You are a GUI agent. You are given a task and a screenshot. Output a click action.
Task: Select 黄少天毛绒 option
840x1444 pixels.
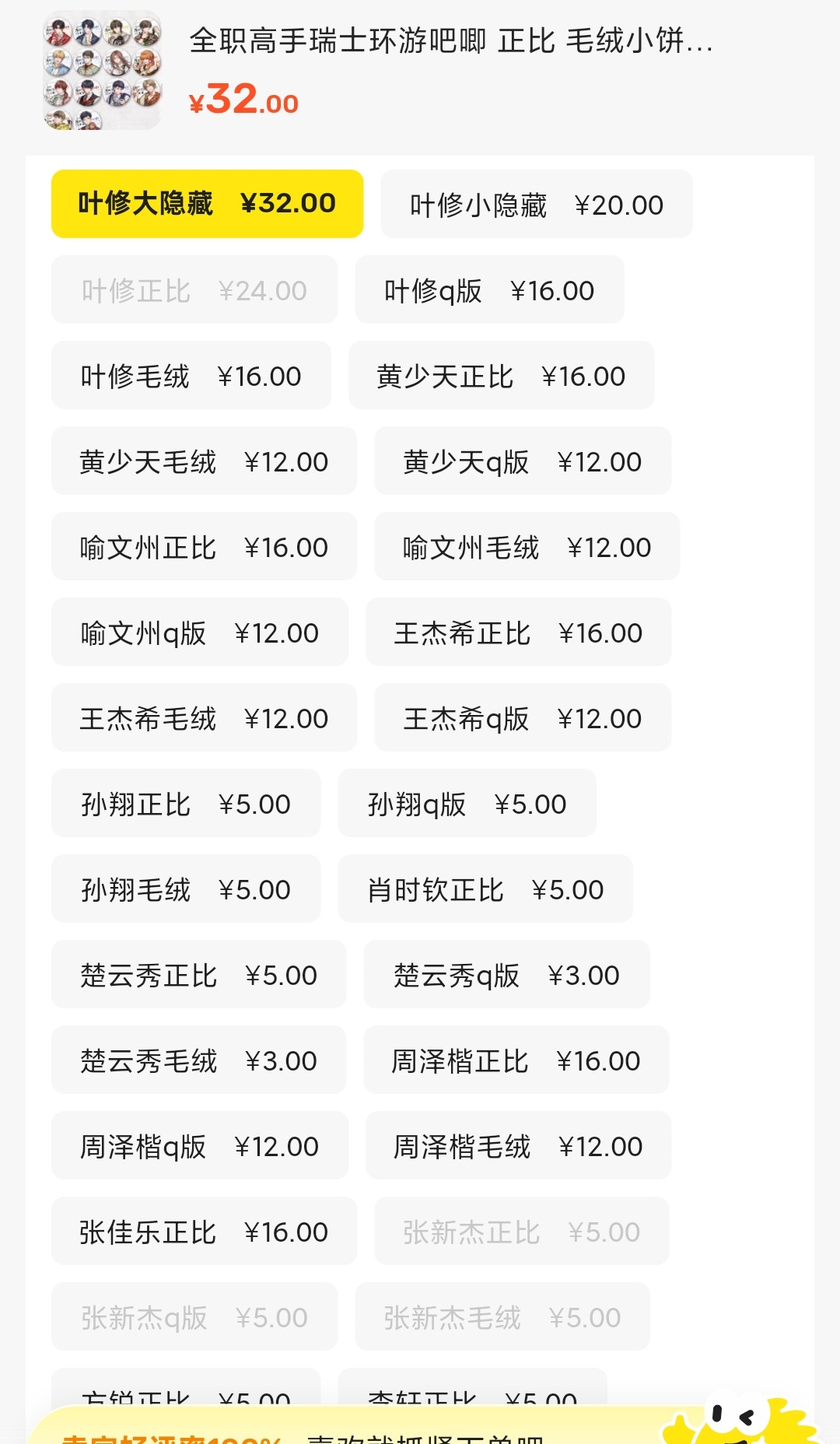point(204,461)
